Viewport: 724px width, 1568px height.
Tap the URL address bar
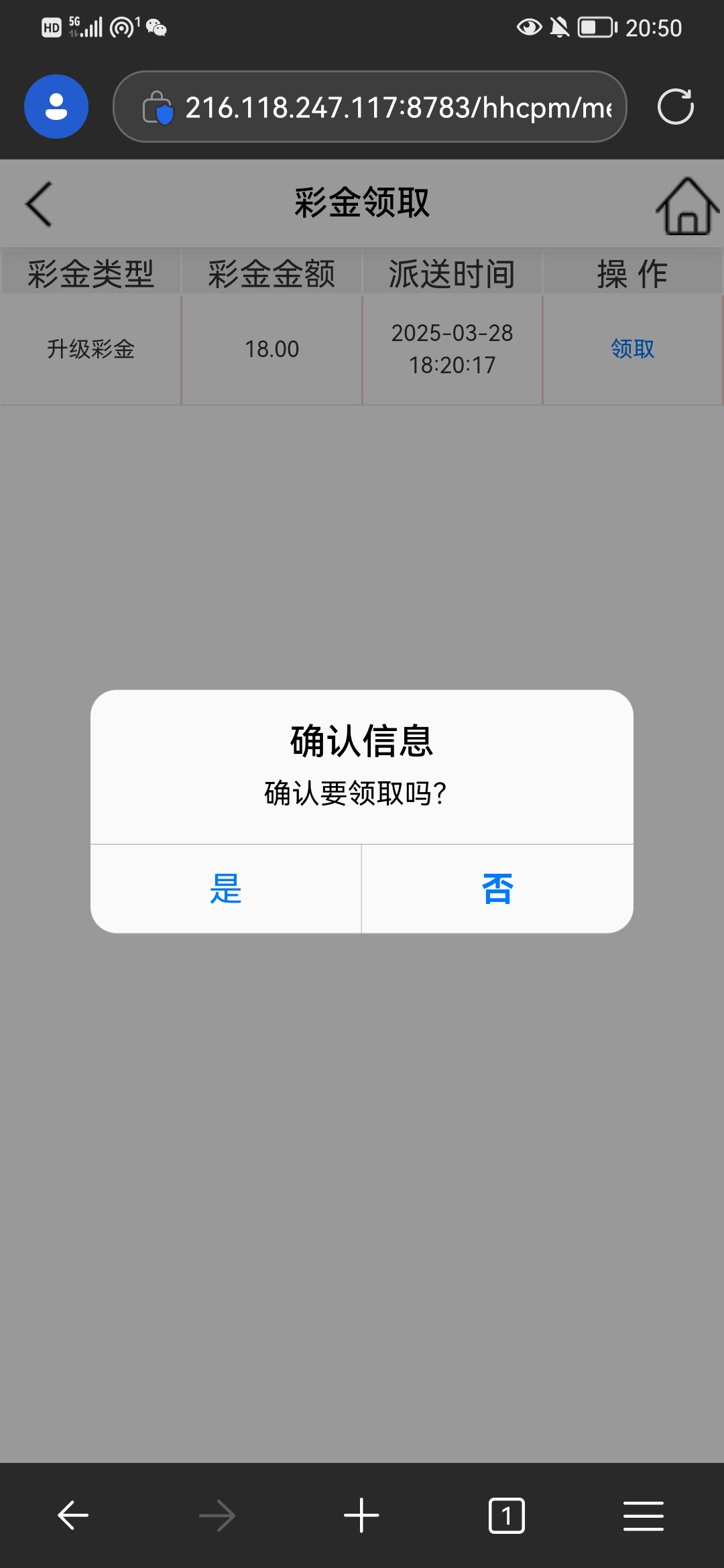370,107
